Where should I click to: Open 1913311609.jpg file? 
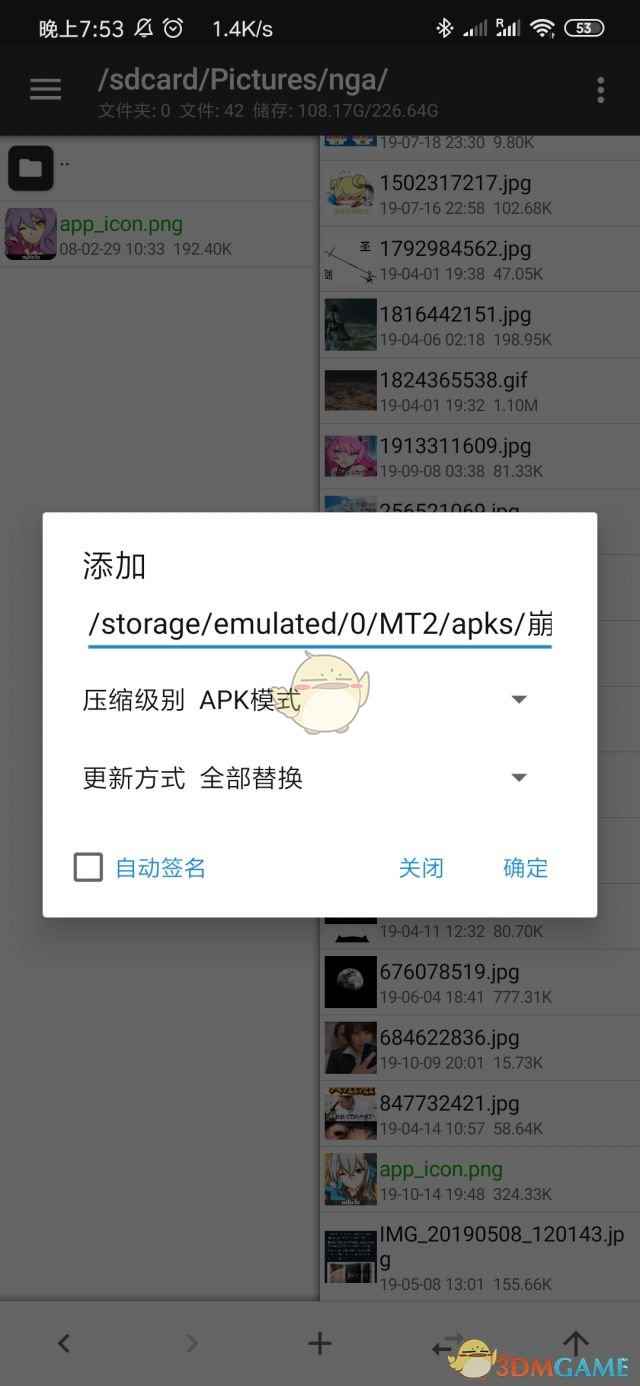(480, 457)
